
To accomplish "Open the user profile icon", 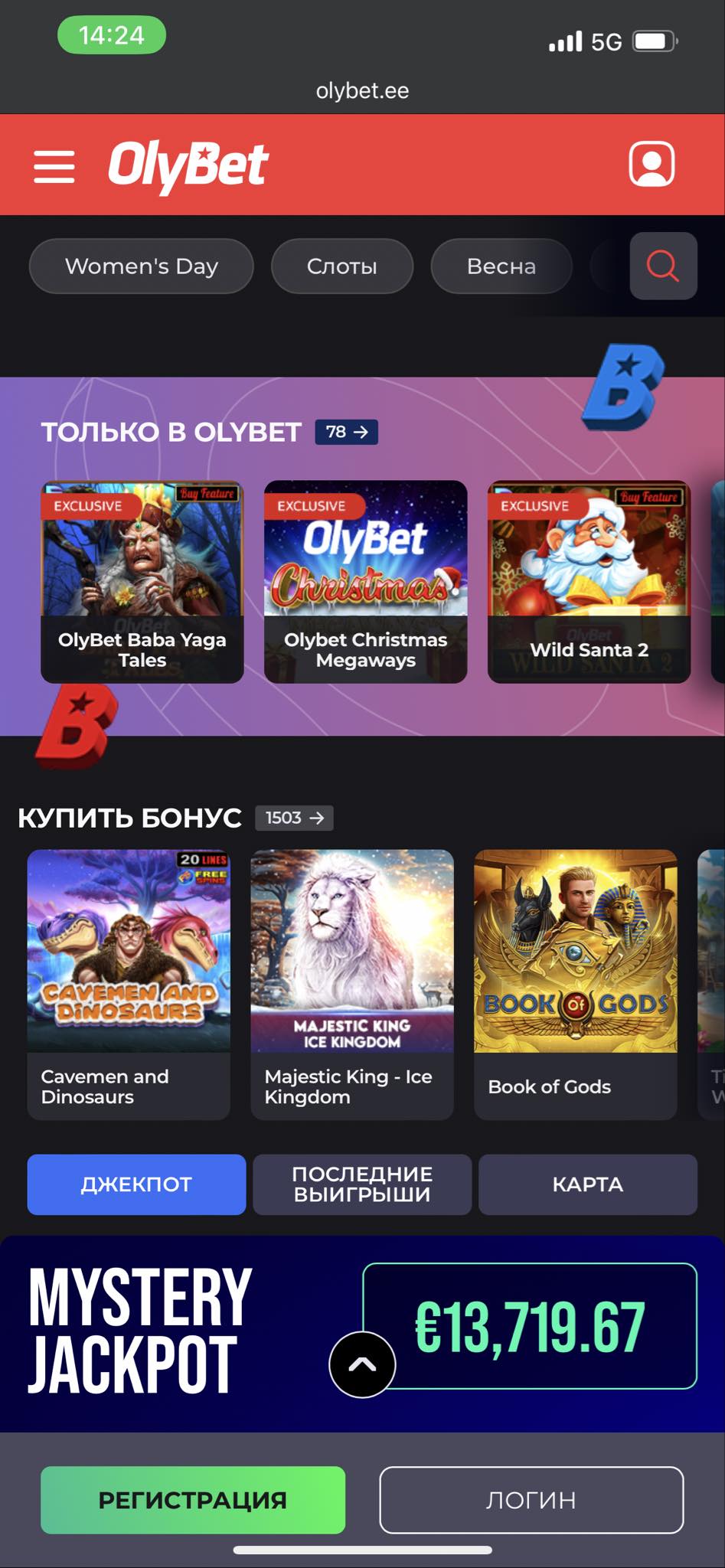I will 652,164.
